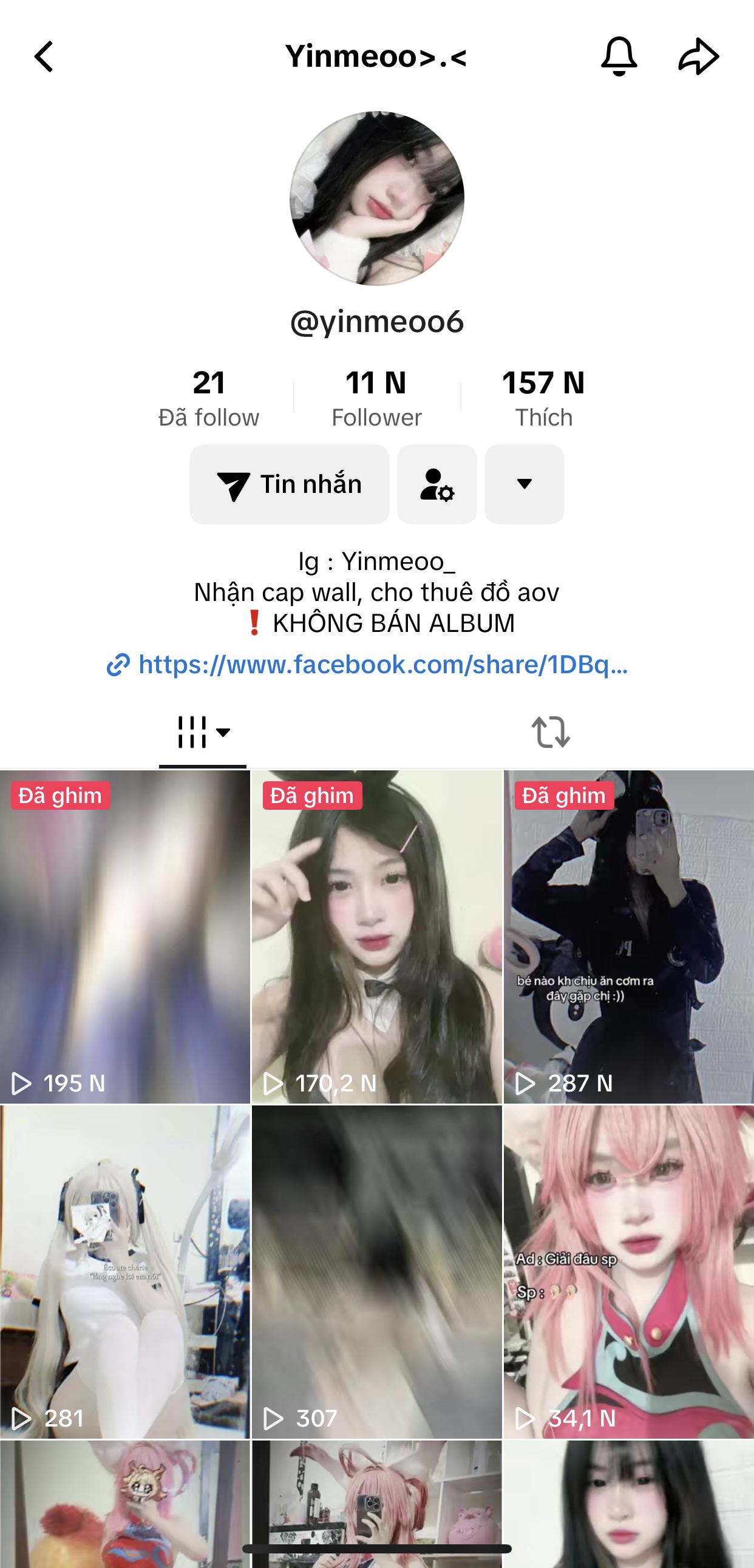Play the pinned video with 287 N views

(629, 937)
